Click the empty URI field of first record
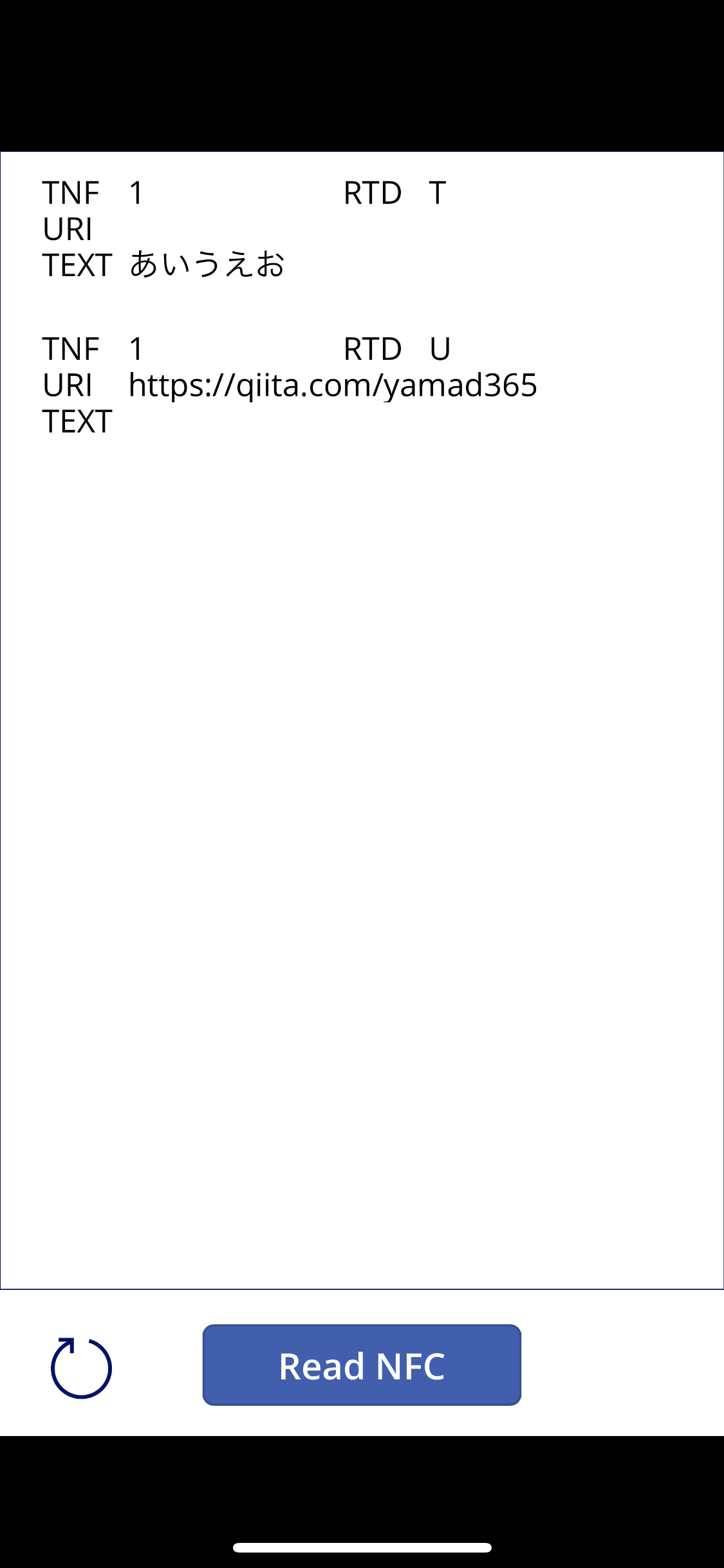The image size is (724, 1568). 68,229
